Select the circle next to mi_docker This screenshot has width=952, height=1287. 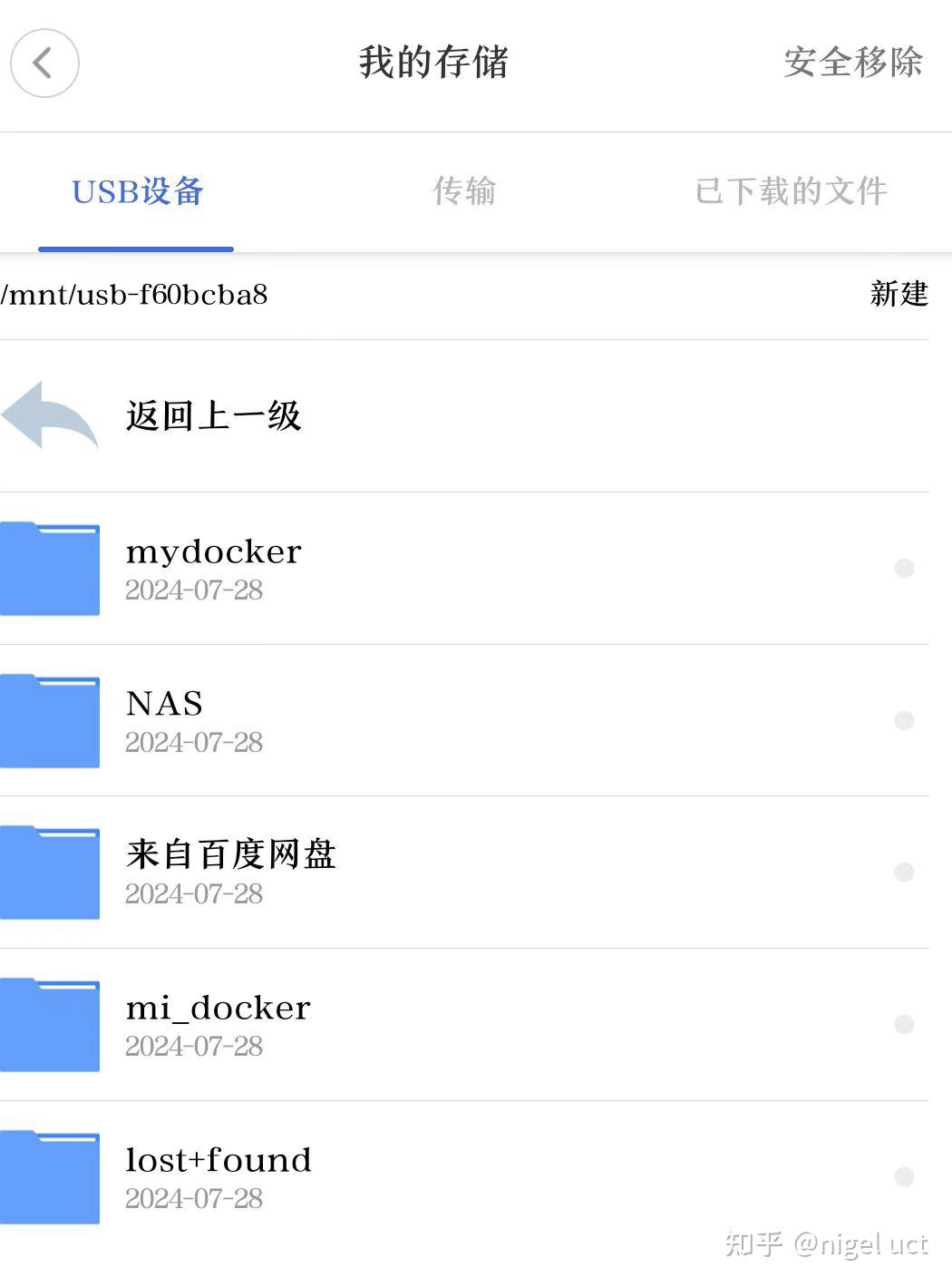[904, 1024]
